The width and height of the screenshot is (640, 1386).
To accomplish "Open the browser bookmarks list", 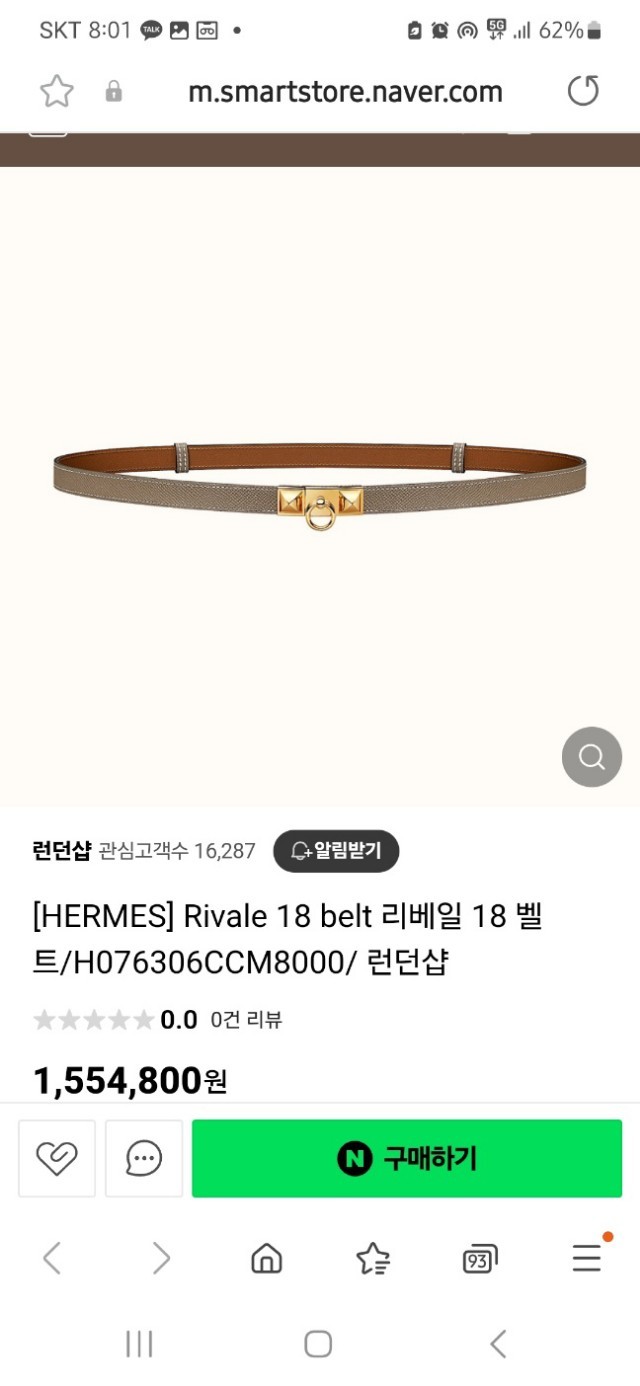I will coord(373,1258).
